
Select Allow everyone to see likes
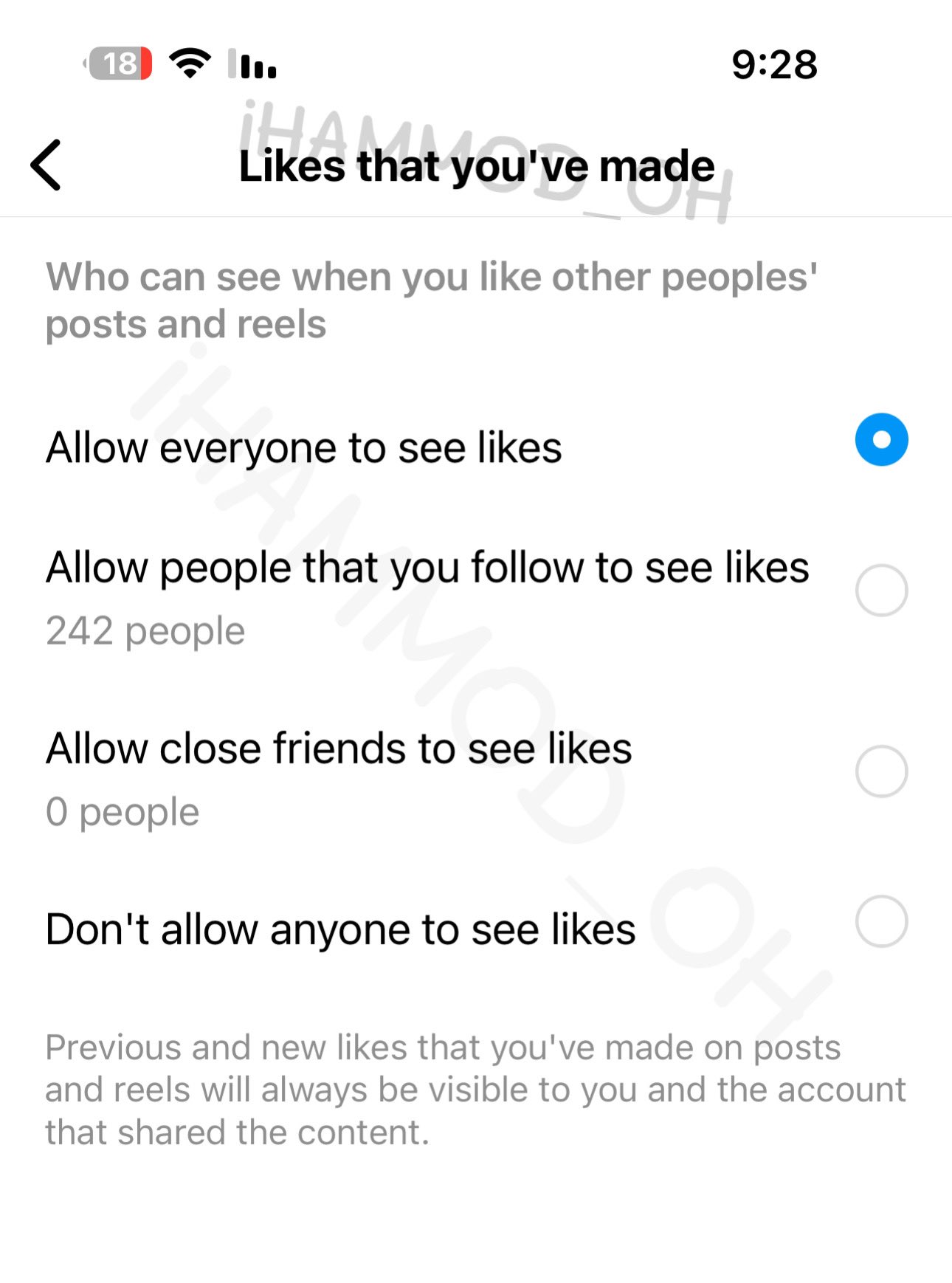[x=880, y=440]
